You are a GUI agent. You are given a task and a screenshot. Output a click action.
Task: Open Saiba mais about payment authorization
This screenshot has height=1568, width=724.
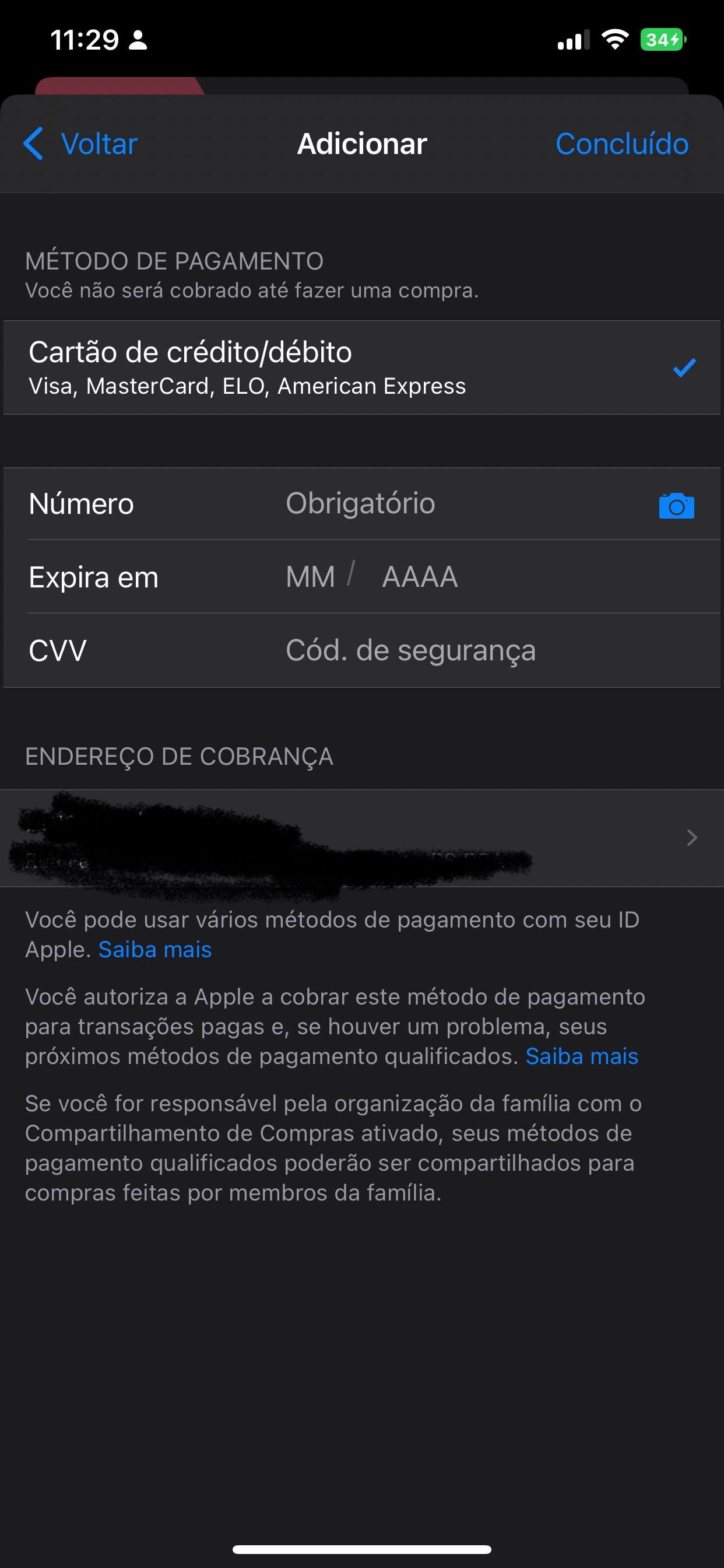(x=582, y=1056)
